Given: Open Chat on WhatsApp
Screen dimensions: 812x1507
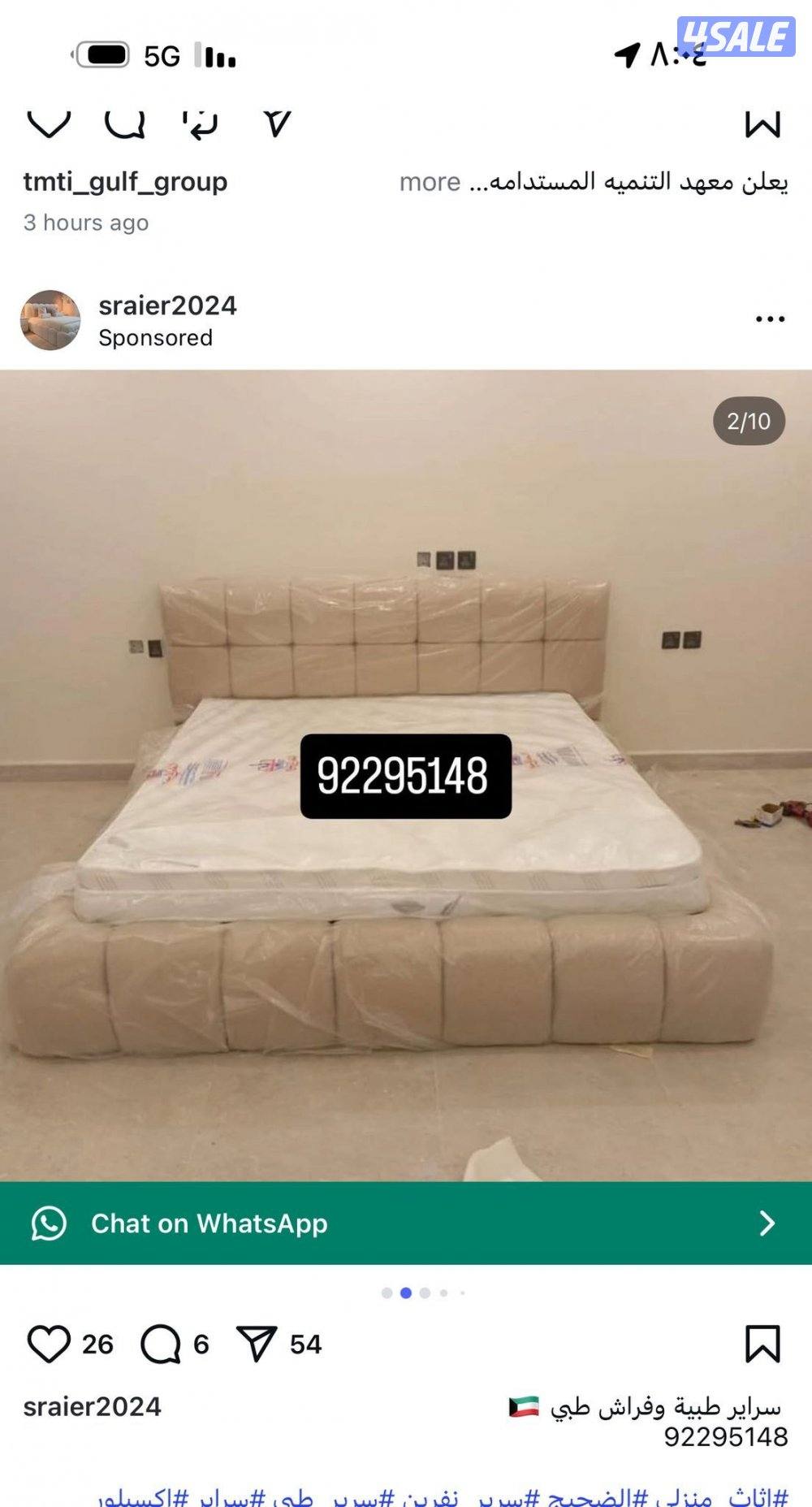Looking at the screenshot, I should click(x=406, y=1223).
